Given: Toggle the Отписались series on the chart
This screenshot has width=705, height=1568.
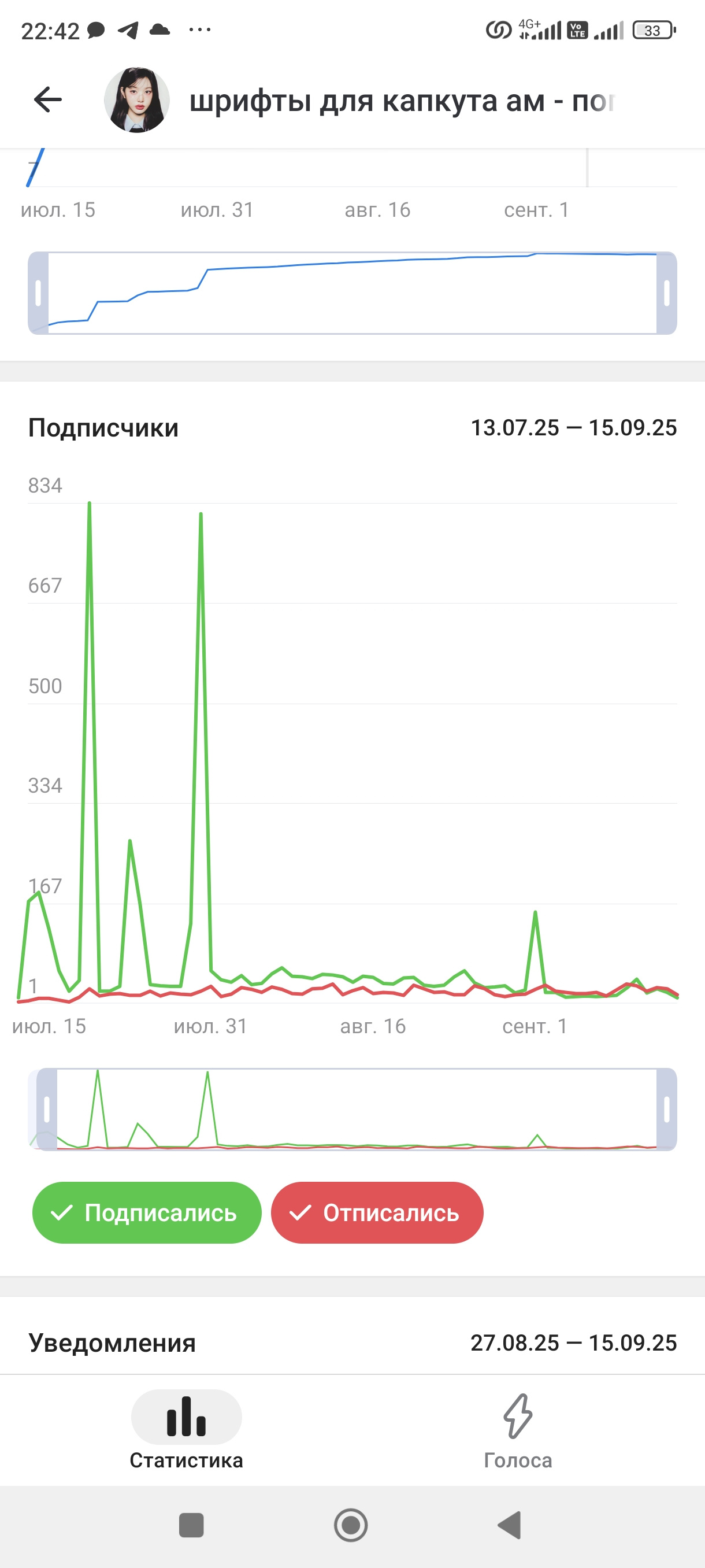Looking at the screenshot, I should pyautogui.click(x=377, y=1212).
